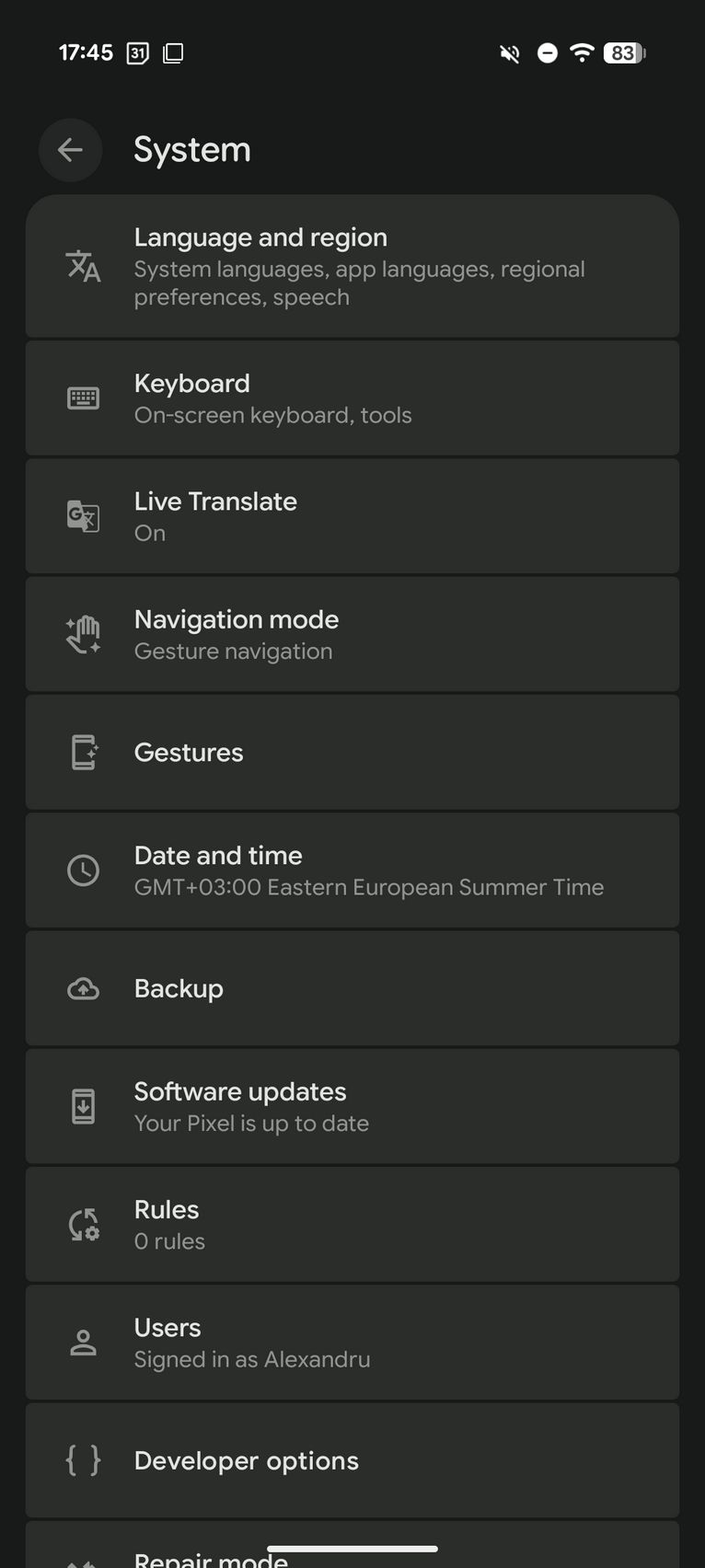Open the Rules row
This screenshot has width=705, height=1568.
tap(352, 1225)
